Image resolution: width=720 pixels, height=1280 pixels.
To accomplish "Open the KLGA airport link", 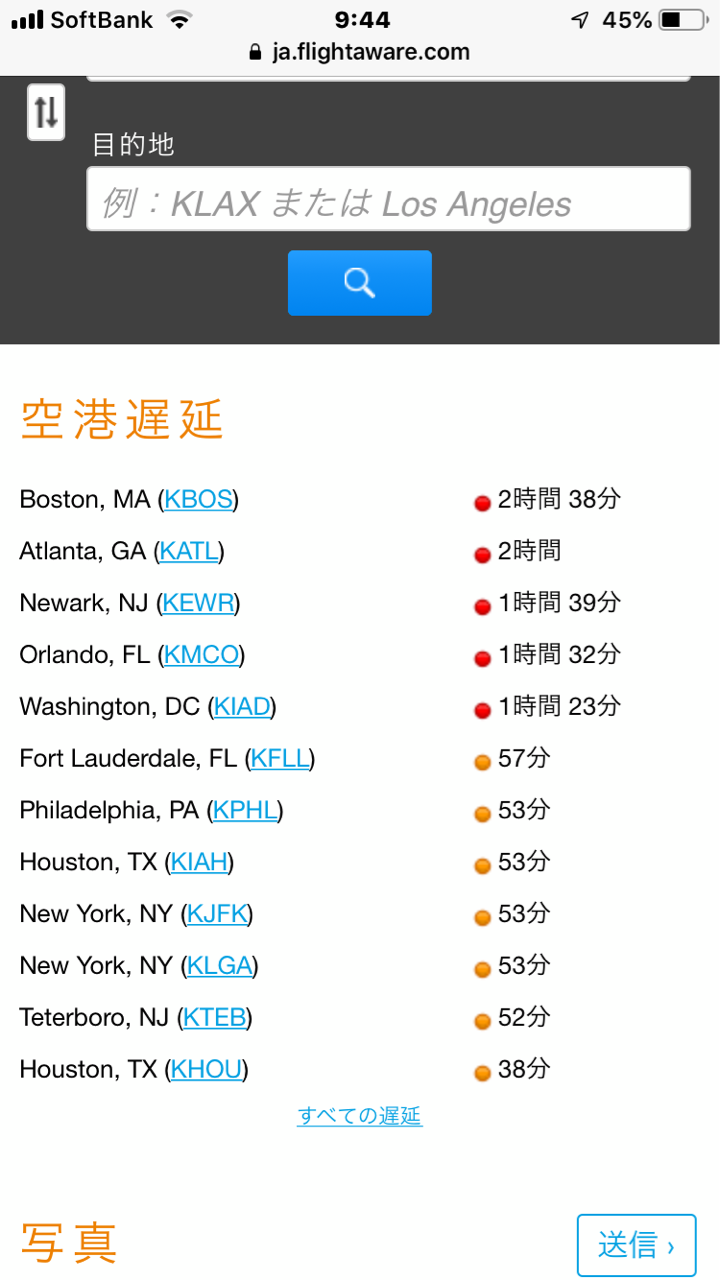I will pos(220,967).
